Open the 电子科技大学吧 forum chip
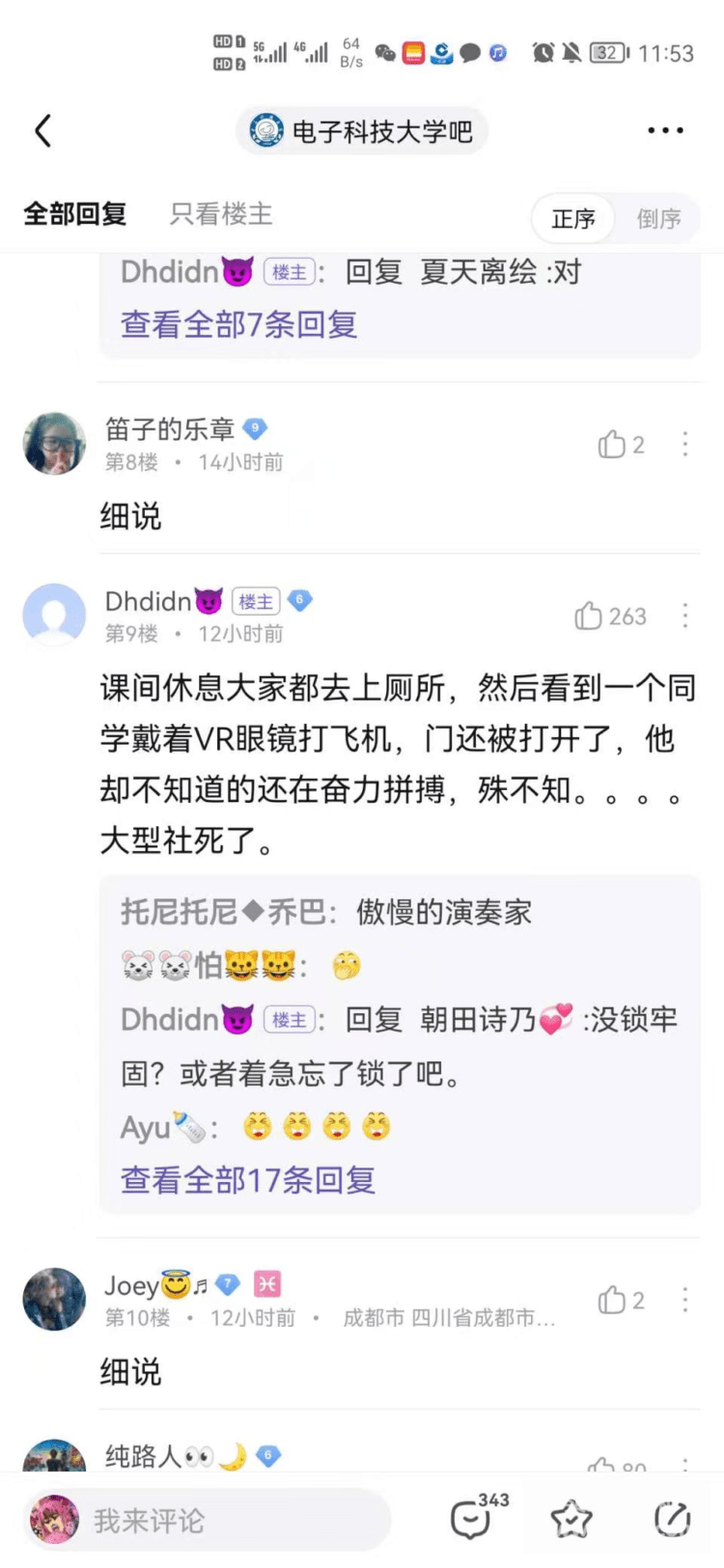This screenshot has width=724, height=1568. (x=361, y=130)
